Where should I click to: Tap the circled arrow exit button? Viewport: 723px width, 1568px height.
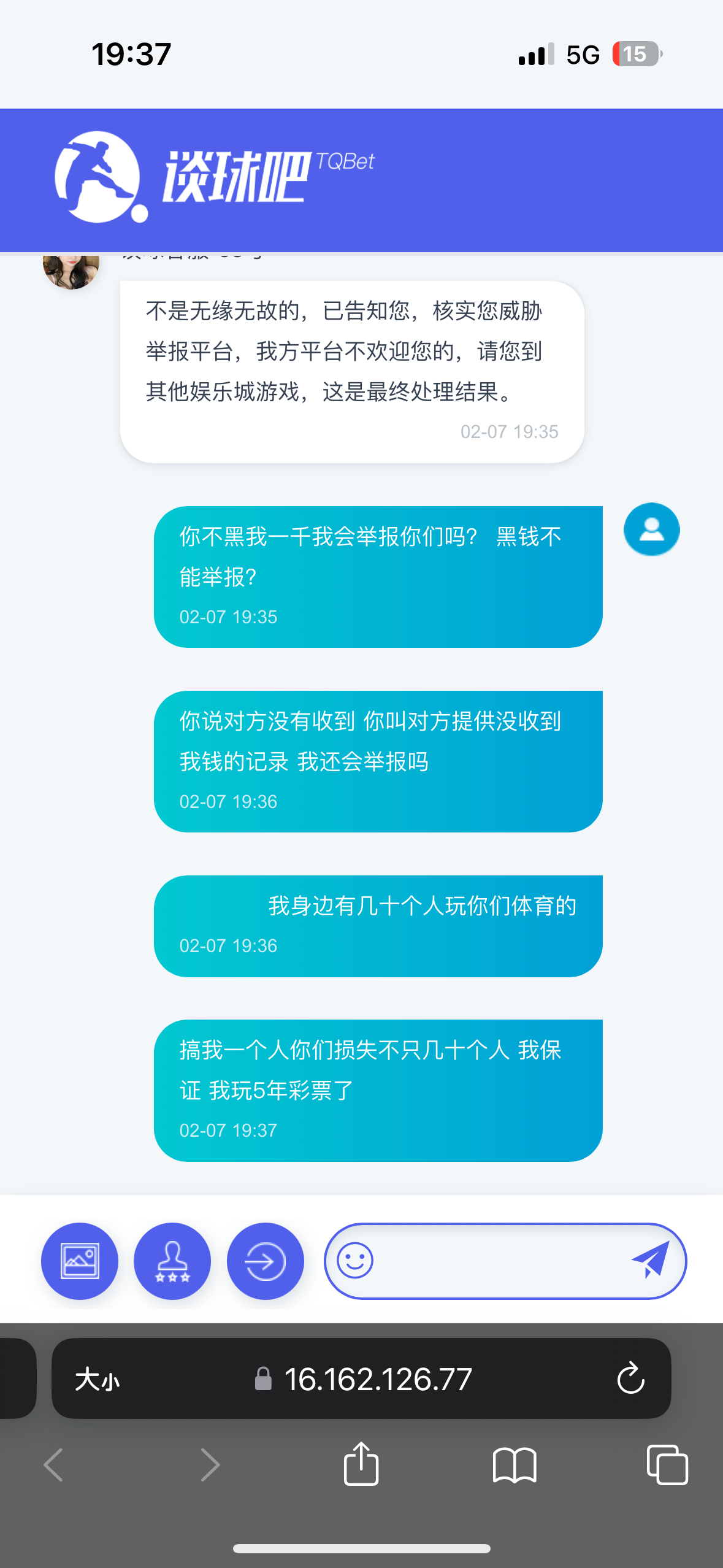point(265,1261)
